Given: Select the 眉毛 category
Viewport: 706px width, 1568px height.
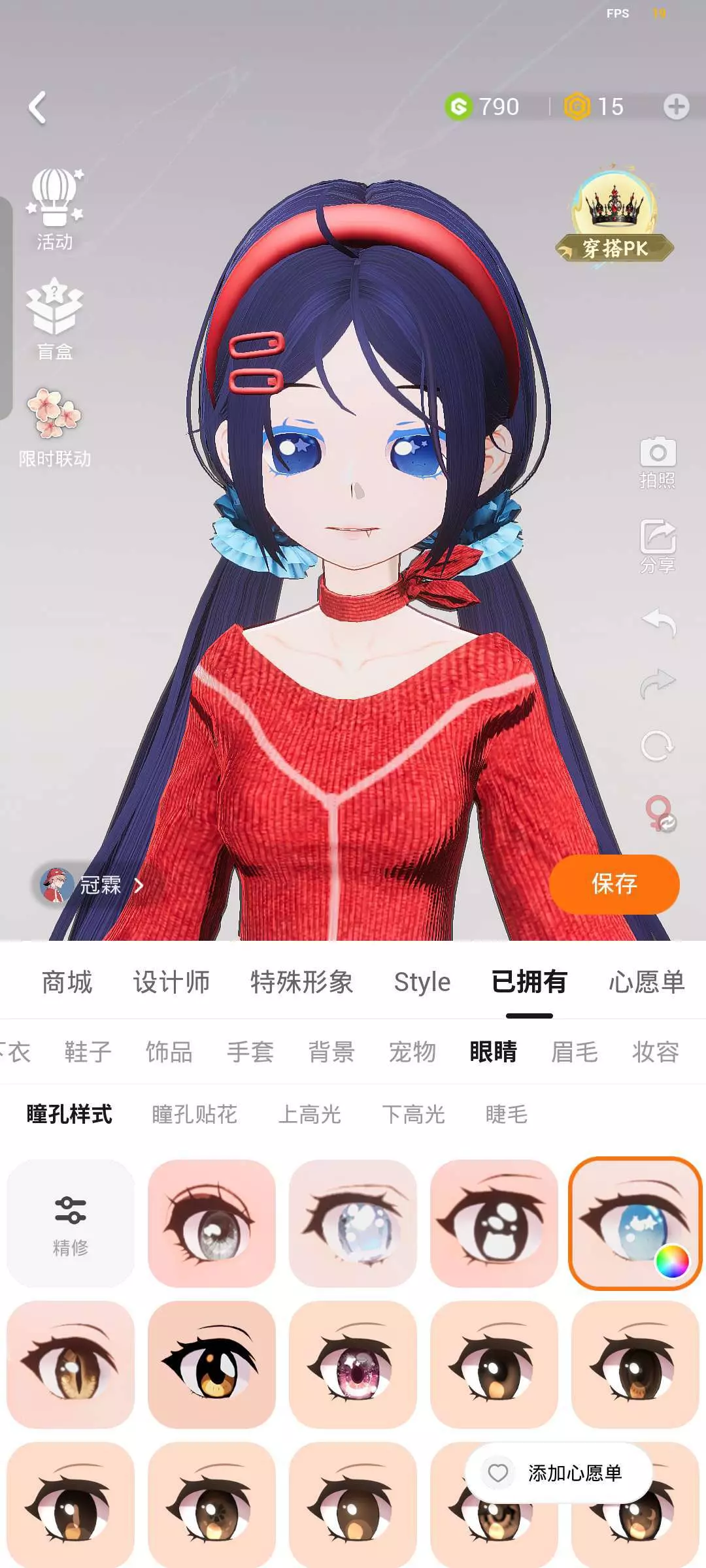Looking at the screenshot, I should [574, 1052].
